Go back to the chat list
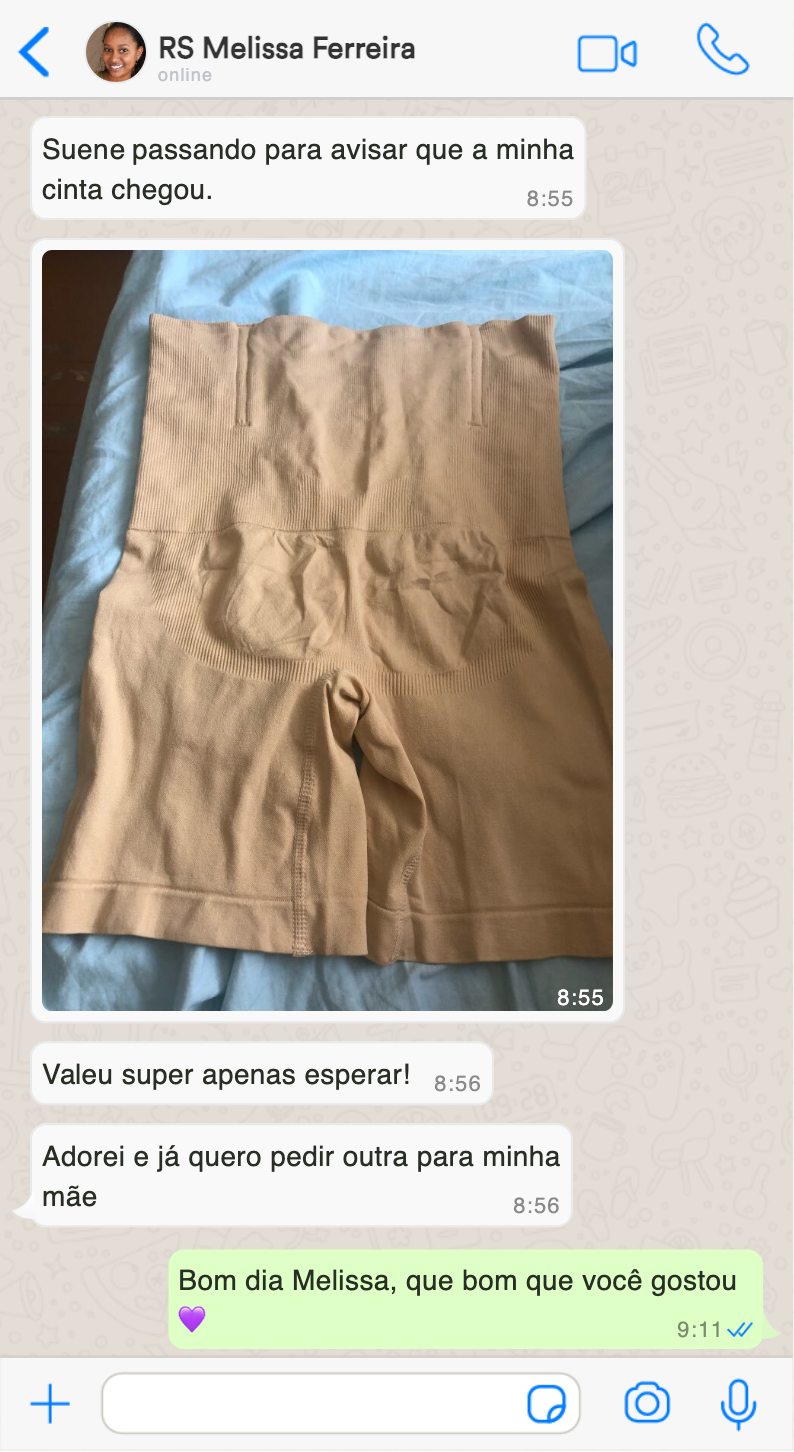 [x=34, y=52]
